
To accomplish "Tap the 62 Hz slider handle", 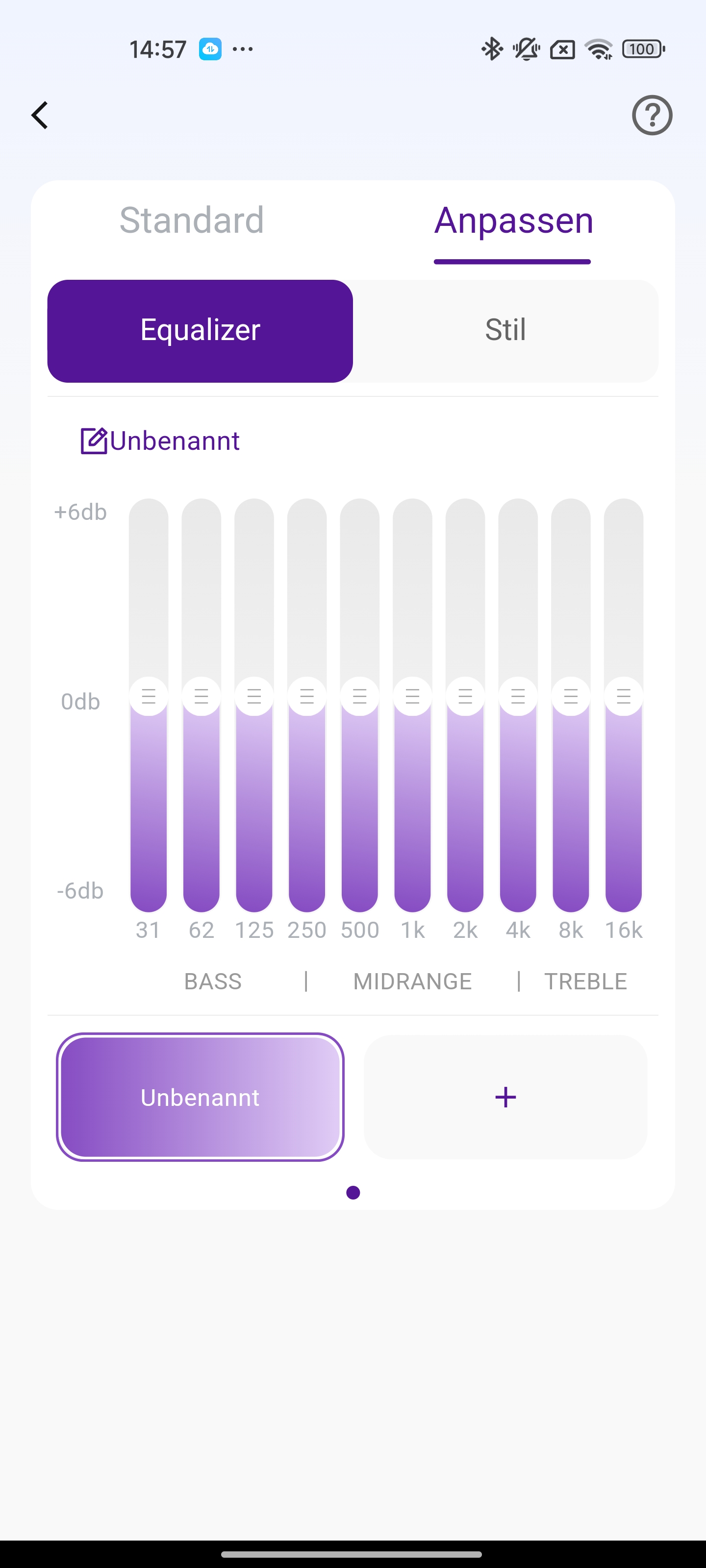I will coord(202,696).
